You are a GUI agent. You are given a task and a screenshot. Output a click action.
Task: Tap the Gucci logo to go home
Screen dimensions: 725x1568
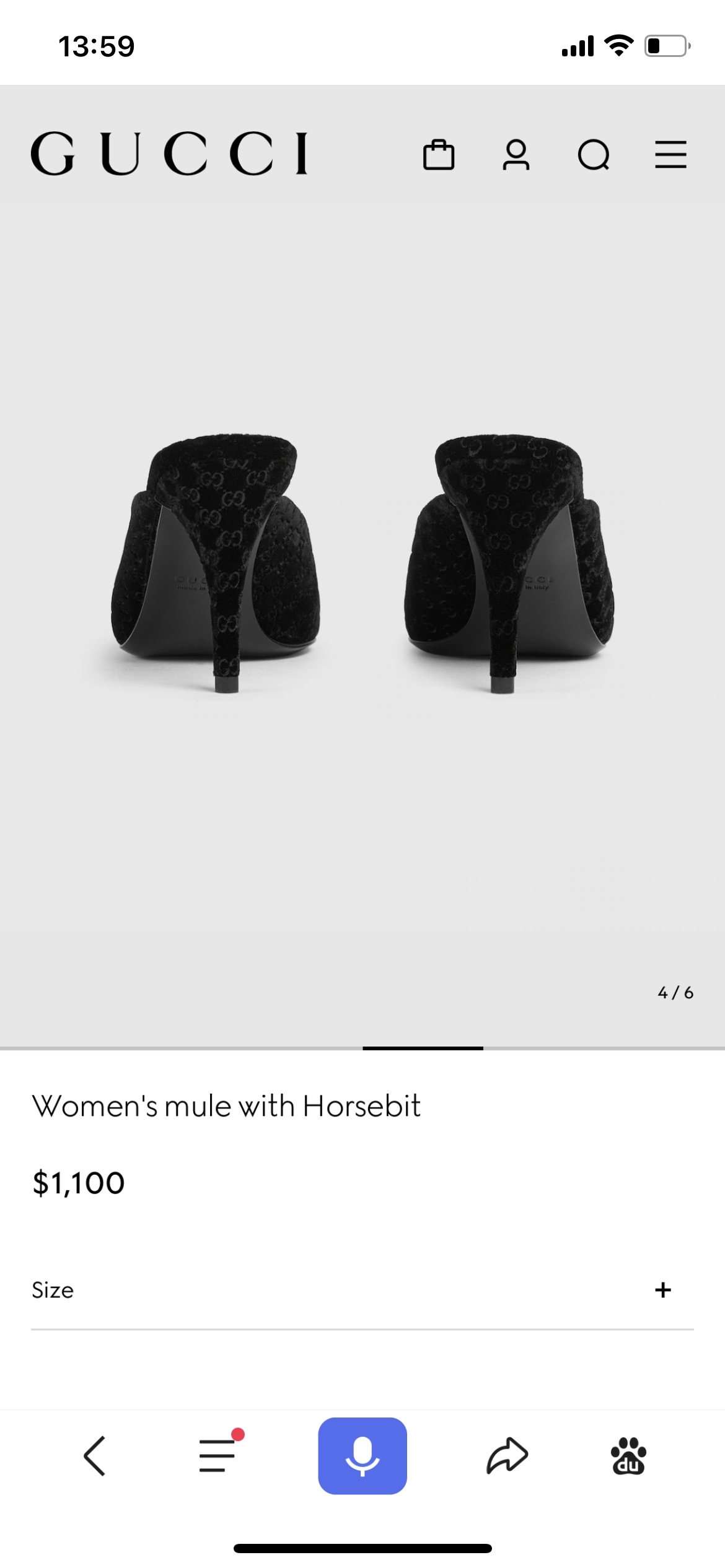(x=169, y=154)
